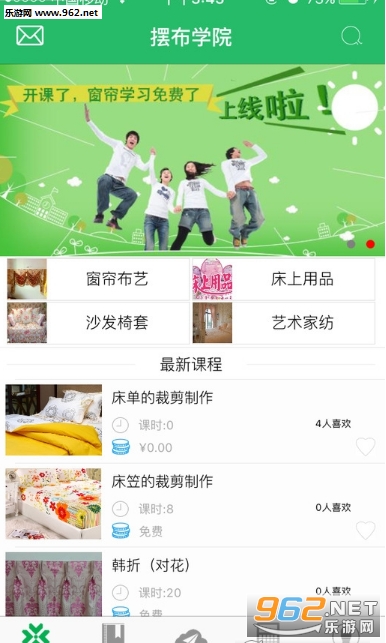
Task: Like the course 床笠的裁剪制作
Action: (x=365, y=530)
